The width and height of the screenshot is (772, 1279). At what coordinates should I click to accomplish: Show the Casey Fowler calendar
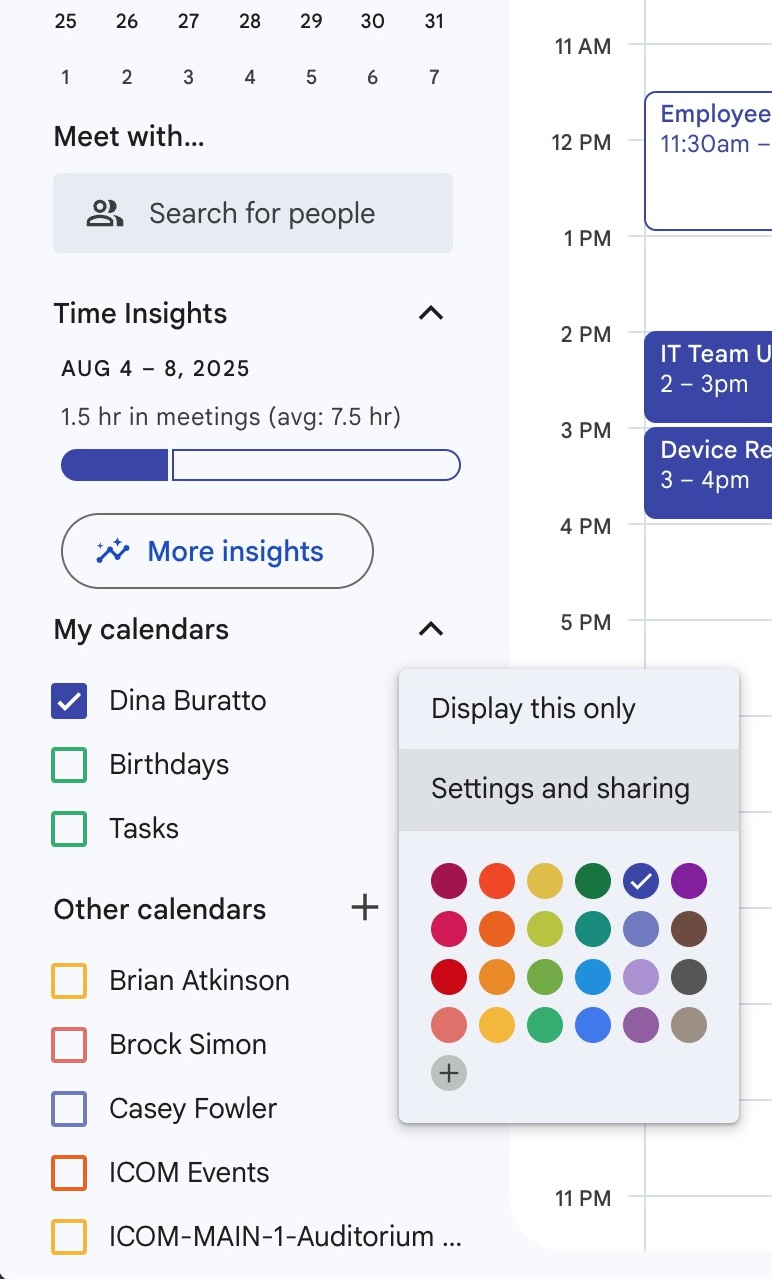(x=69, y=1109)
